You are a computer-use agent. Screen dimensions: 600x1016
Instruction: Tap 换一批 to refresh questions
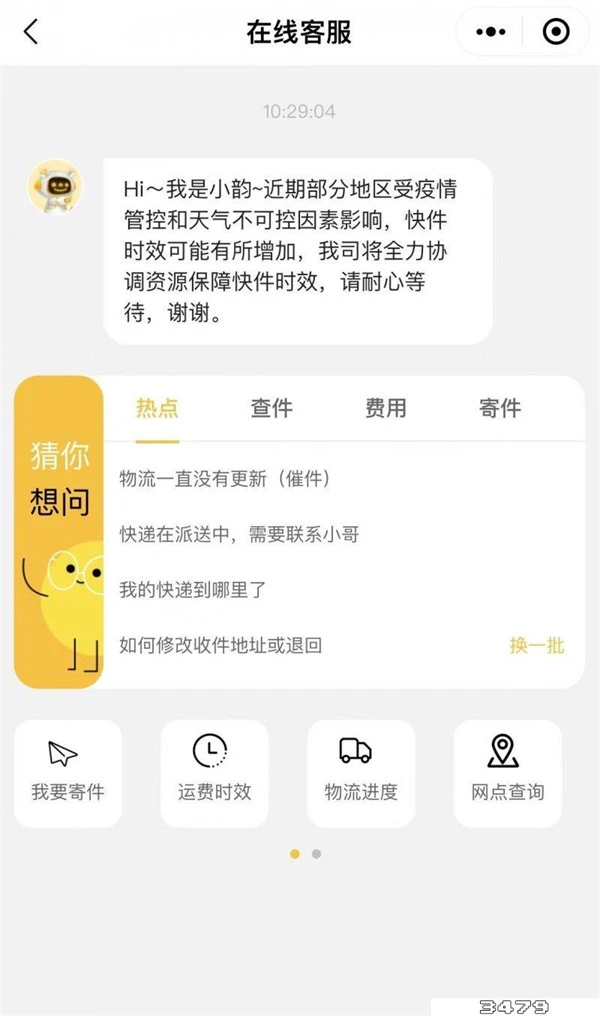pos(537,645)
